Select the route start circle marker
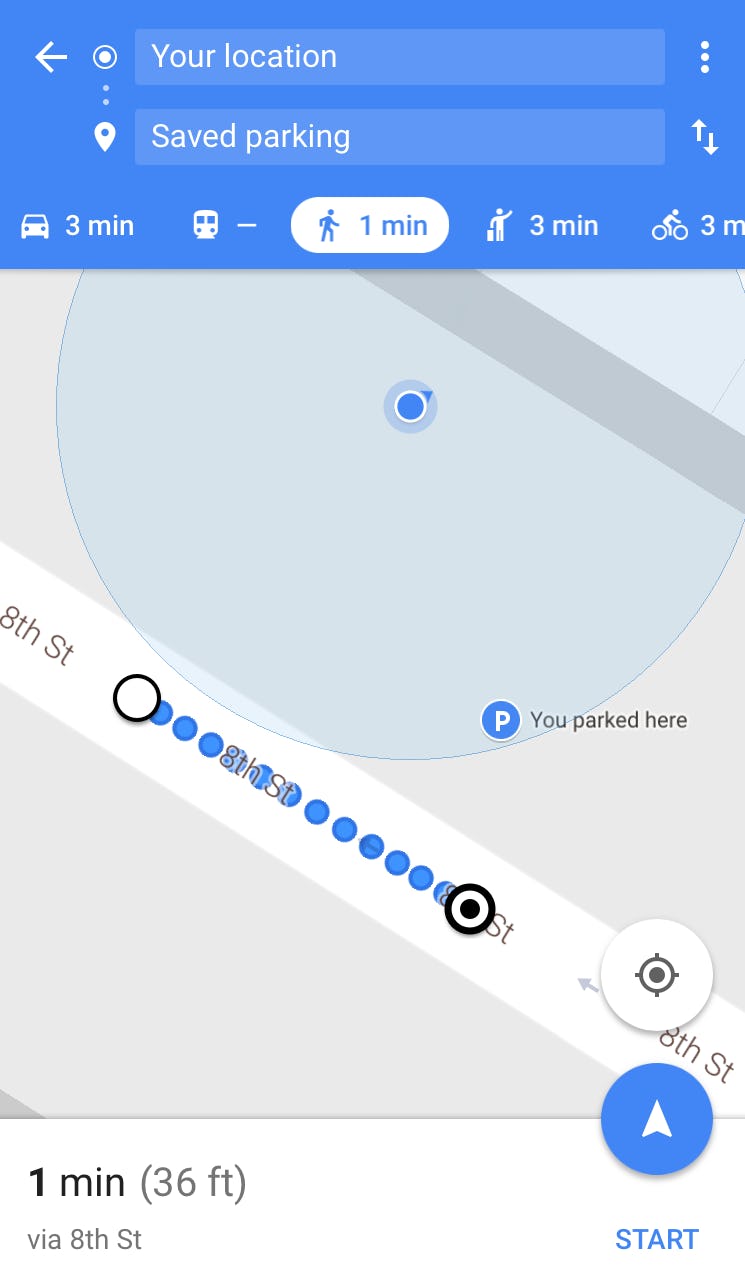This screenshot has height=1276, width=745. click(138, 699)
